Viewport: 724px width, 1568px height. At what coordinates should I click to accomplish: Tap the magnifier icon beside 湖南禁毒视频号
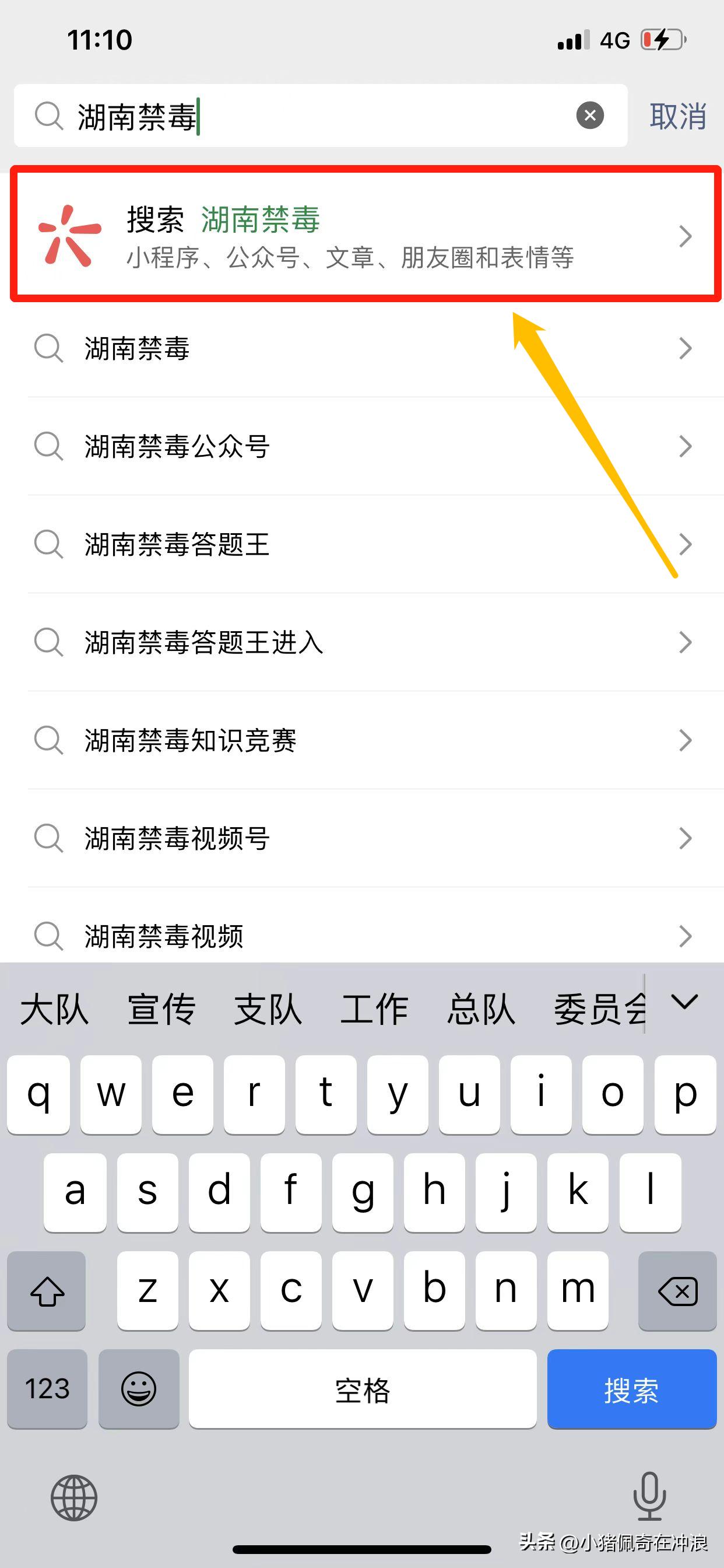[x=50, y=839]
